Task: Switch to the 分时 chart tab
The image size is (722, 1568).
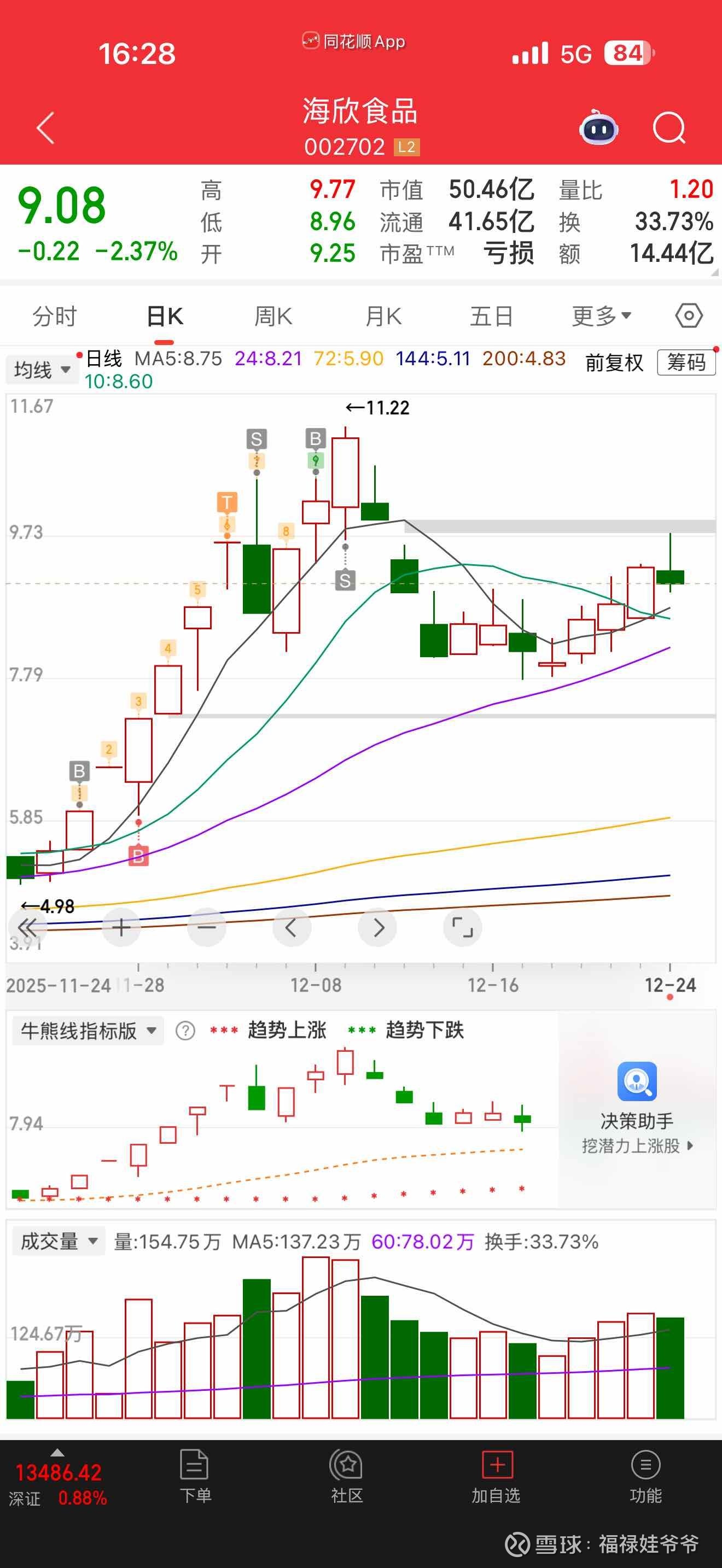Action: (x=55, y=317)
